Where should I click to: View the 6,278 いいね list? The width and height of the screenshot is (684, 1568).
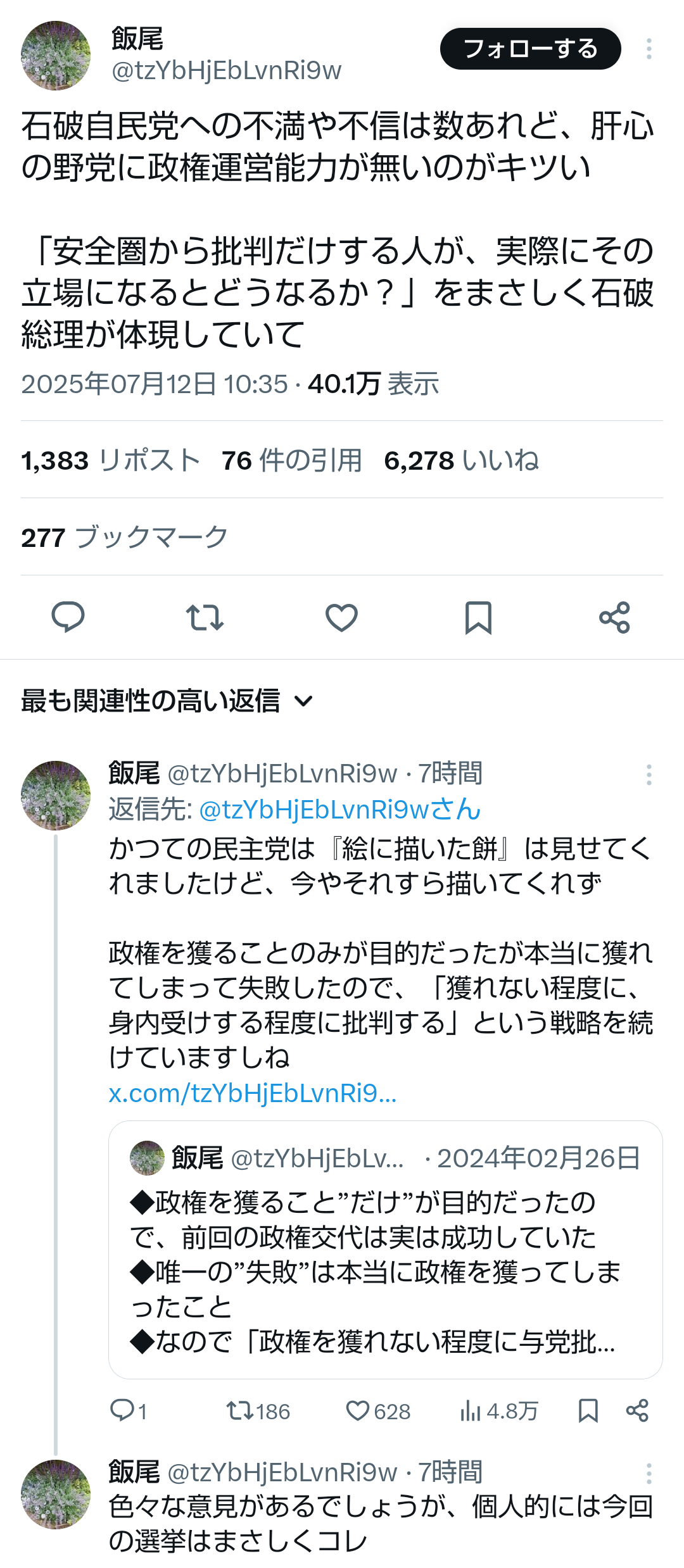462,460
